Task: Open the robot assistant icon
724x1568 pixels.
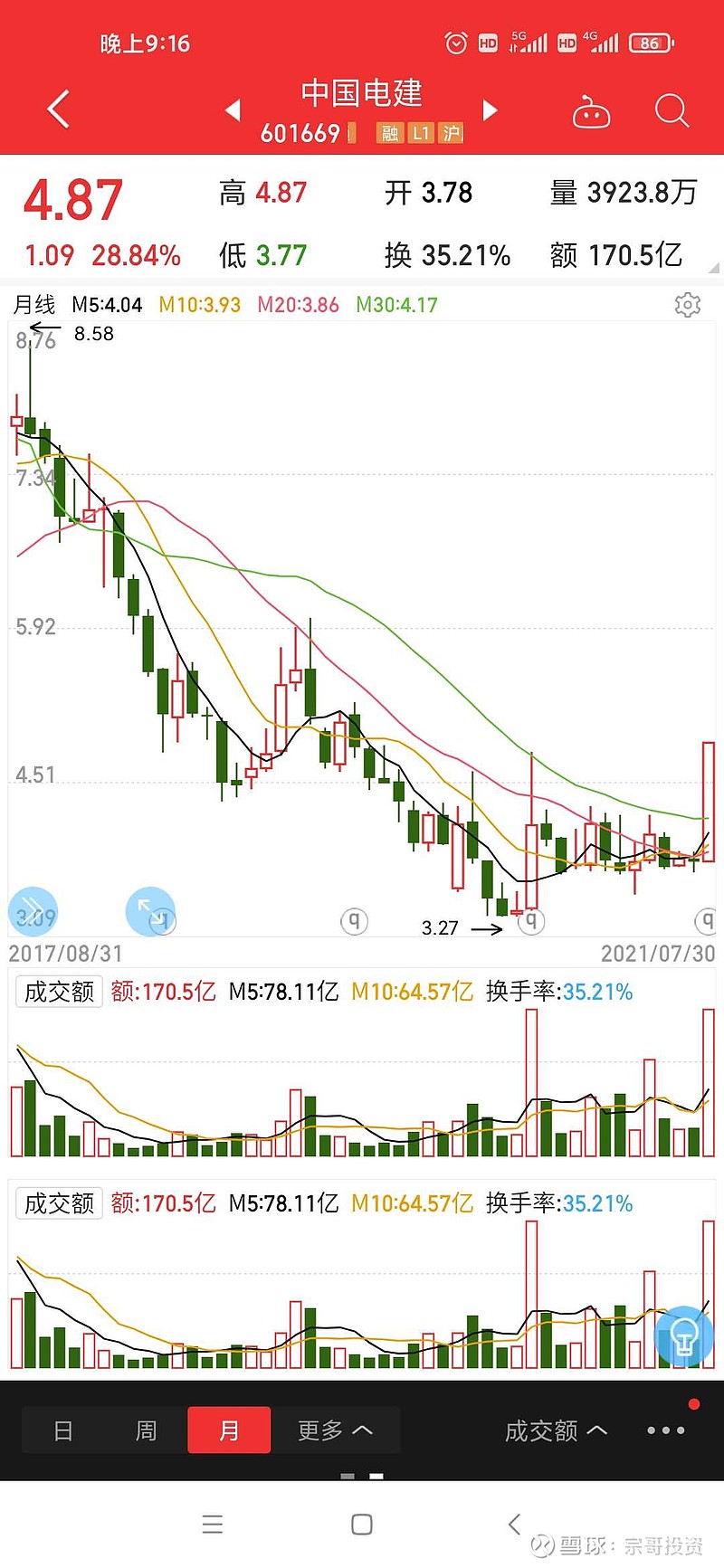Action: [x=591, y=112]
